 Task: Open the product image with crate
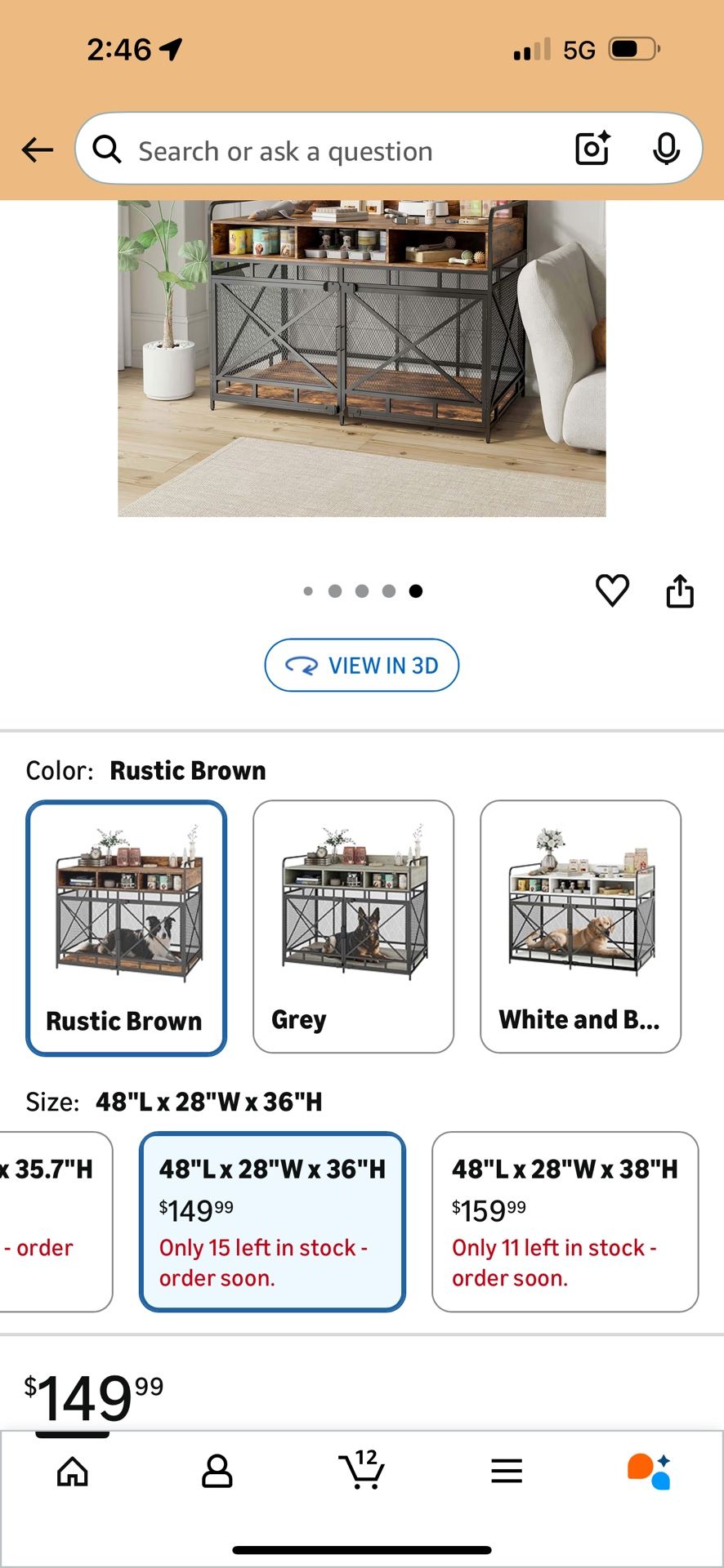click(x=361, y=358)
